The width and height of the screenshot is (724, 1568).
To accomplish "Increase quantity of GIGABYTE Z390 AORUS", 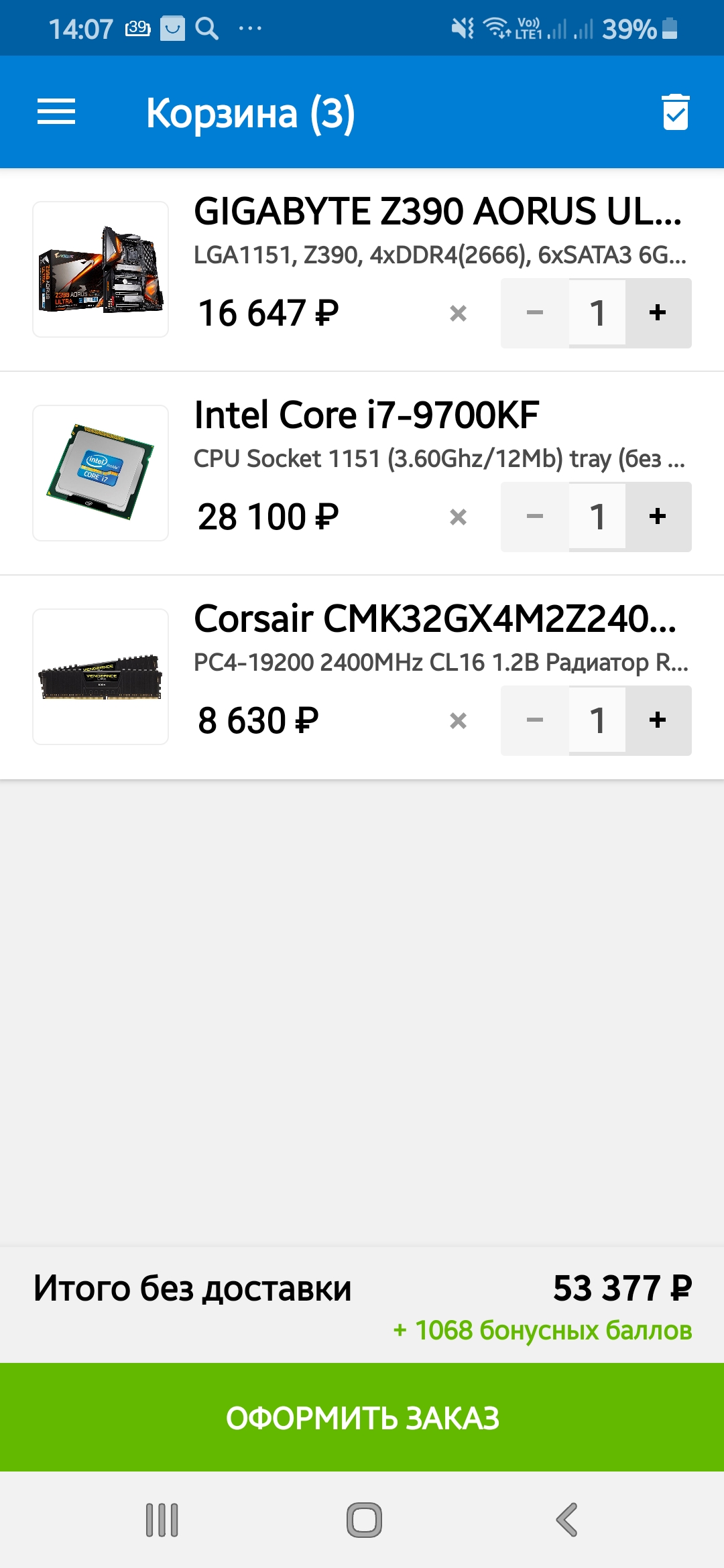I will (658, 313).
